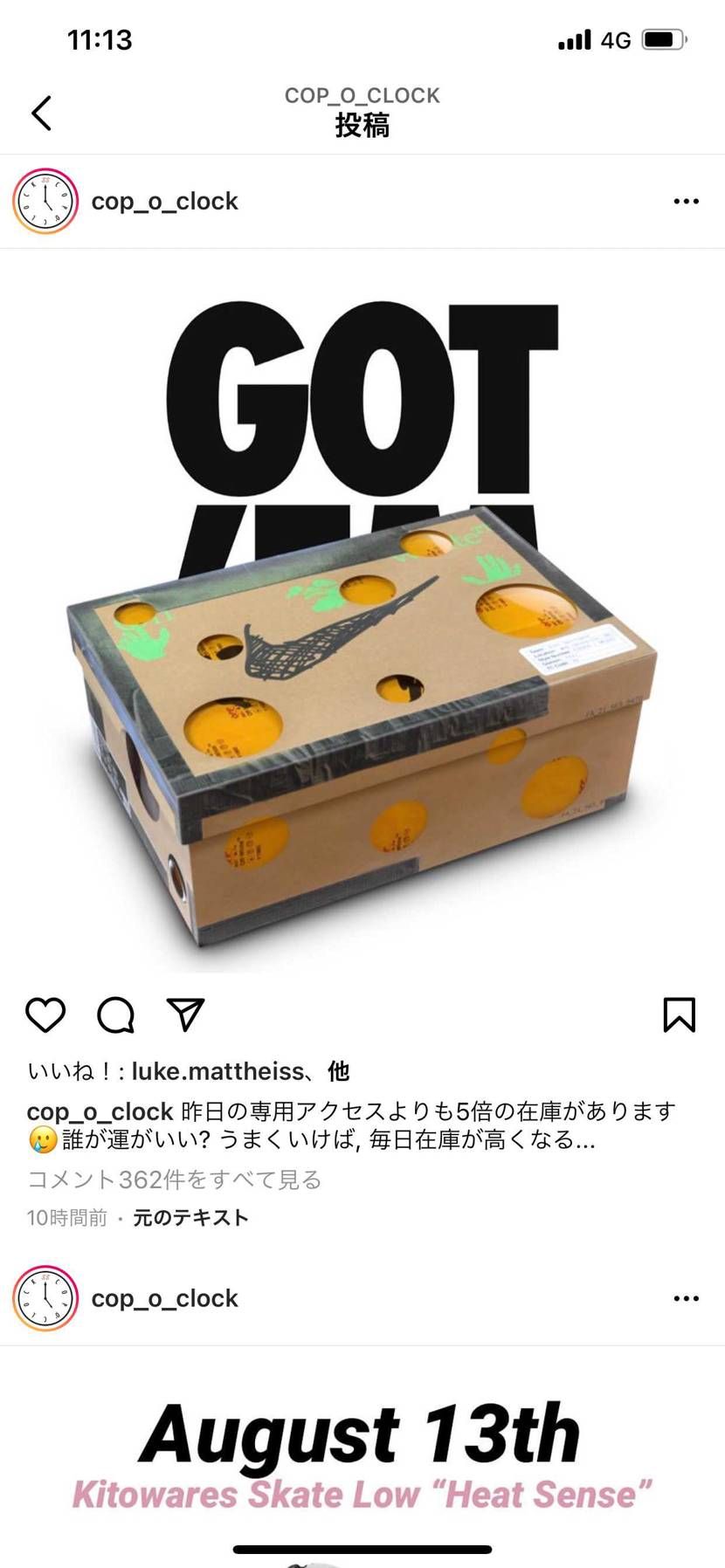Open overflow menu on the August 13th post
The height and width of the screenshot is (1568, 725).
point(686,1298)
